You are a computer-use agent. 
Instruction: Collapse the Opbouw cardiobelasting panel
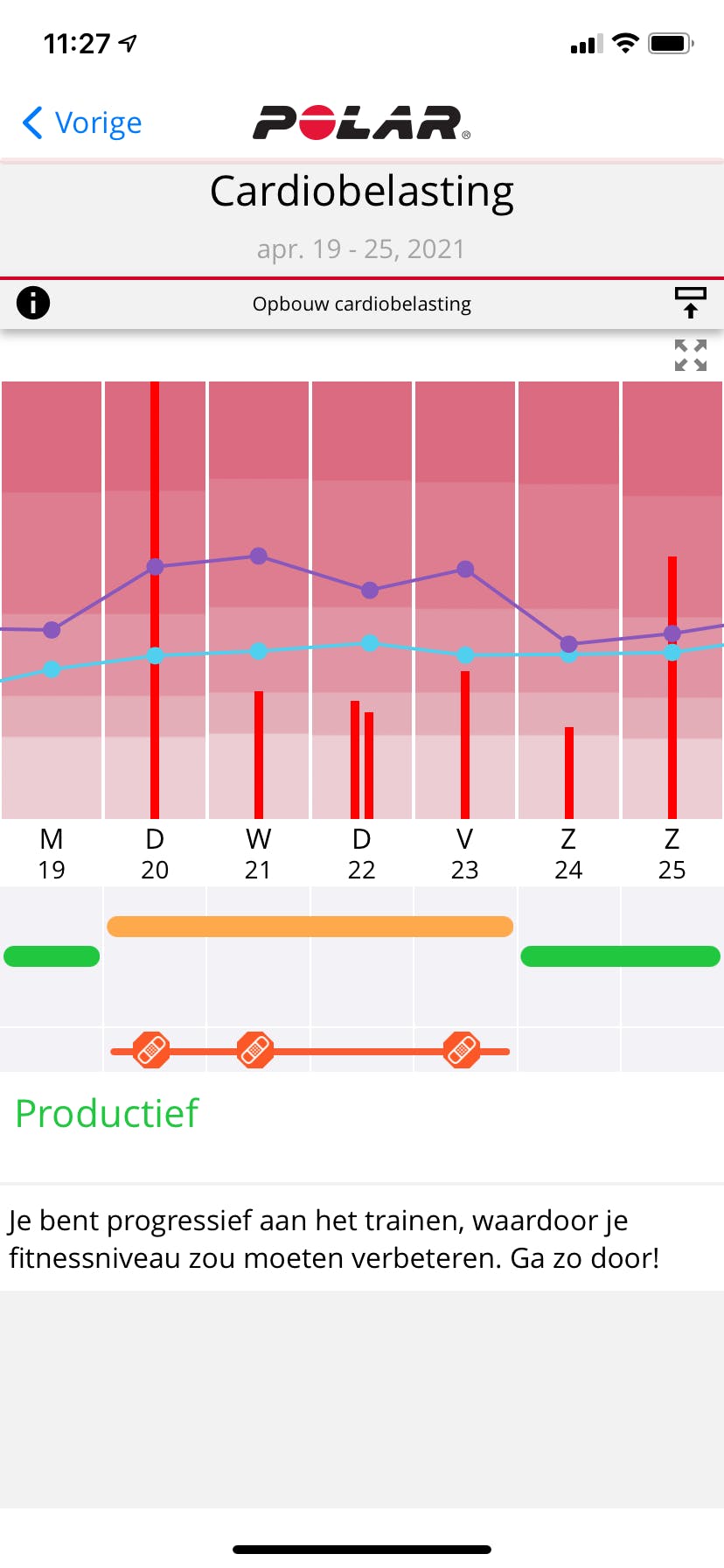[x=690, y=303]
